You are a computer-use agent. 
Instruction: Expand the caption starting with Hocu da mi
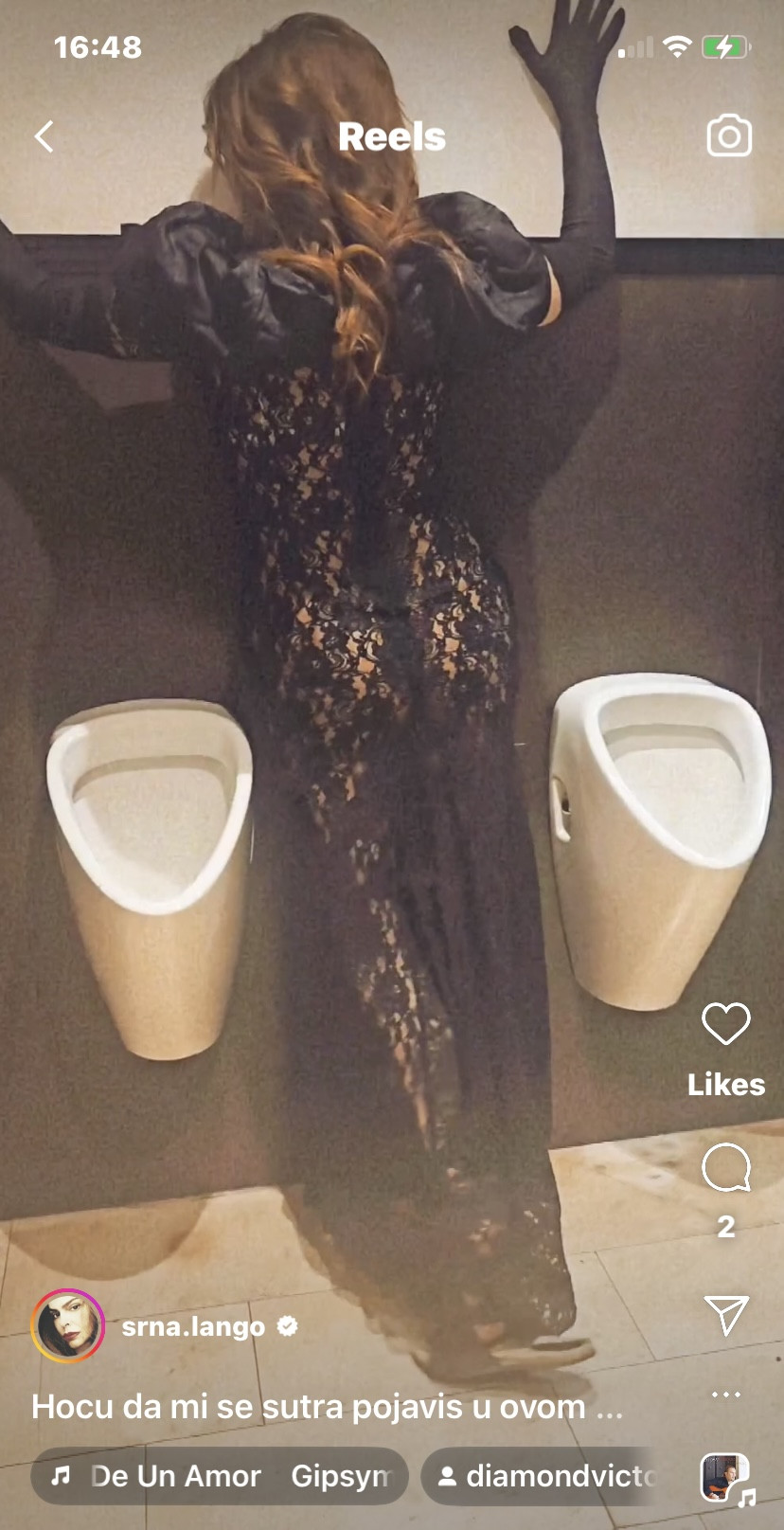pyautogui.click(x=327, y=1407)
